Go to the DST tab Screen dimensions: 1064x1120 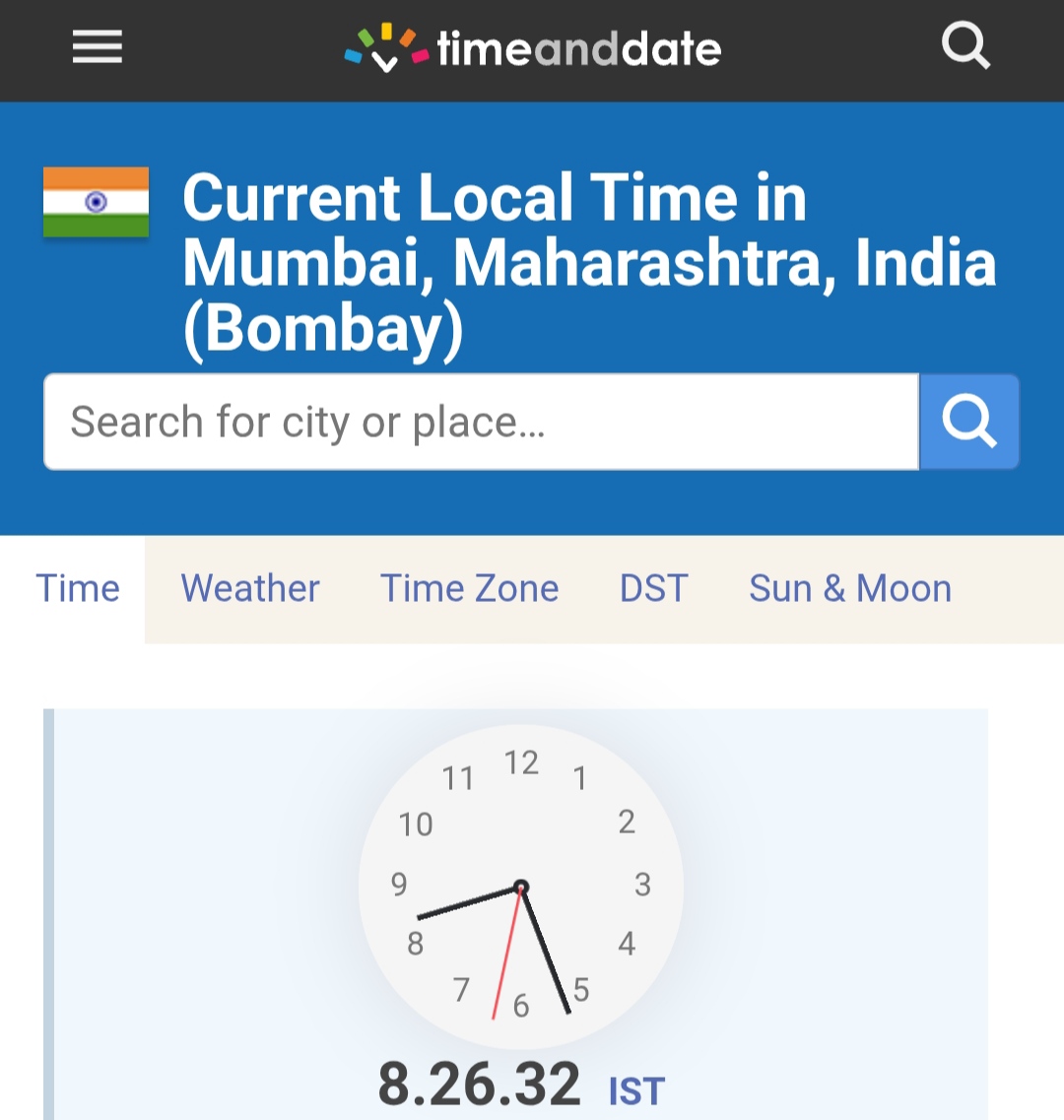(x=653, y=589)
